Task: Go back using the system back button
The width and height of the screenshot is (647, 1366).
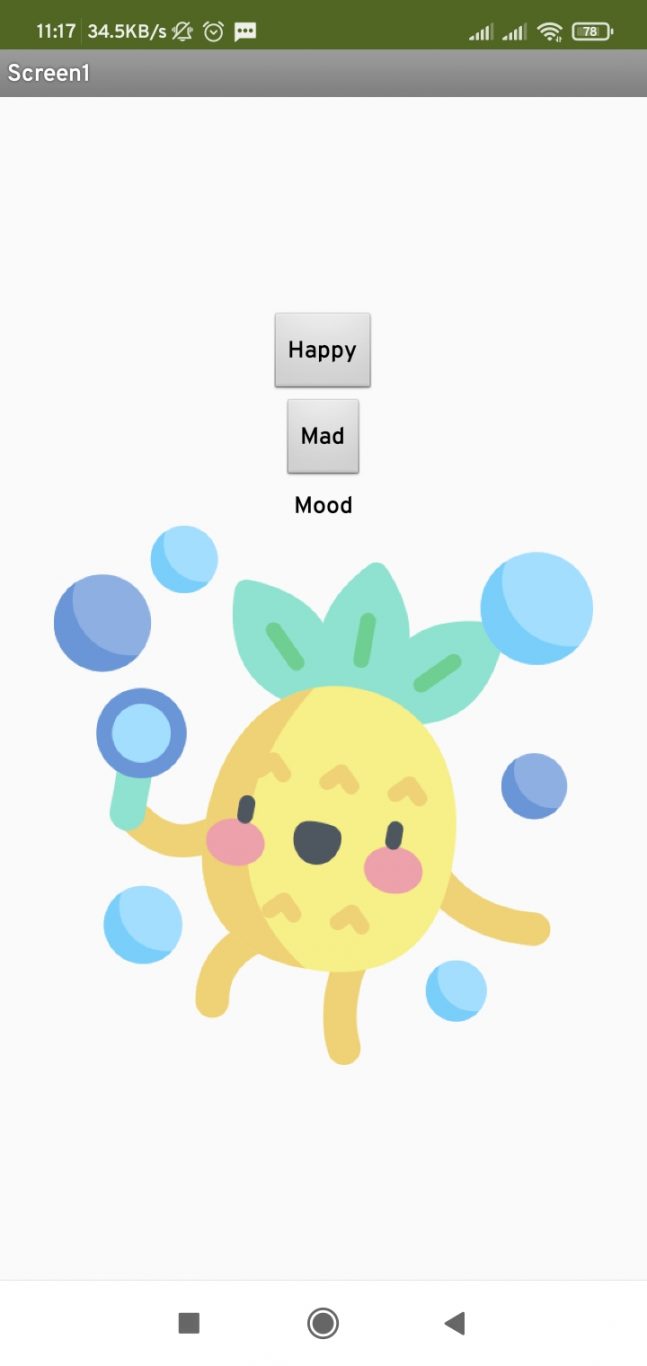Action: (455, 1323)
